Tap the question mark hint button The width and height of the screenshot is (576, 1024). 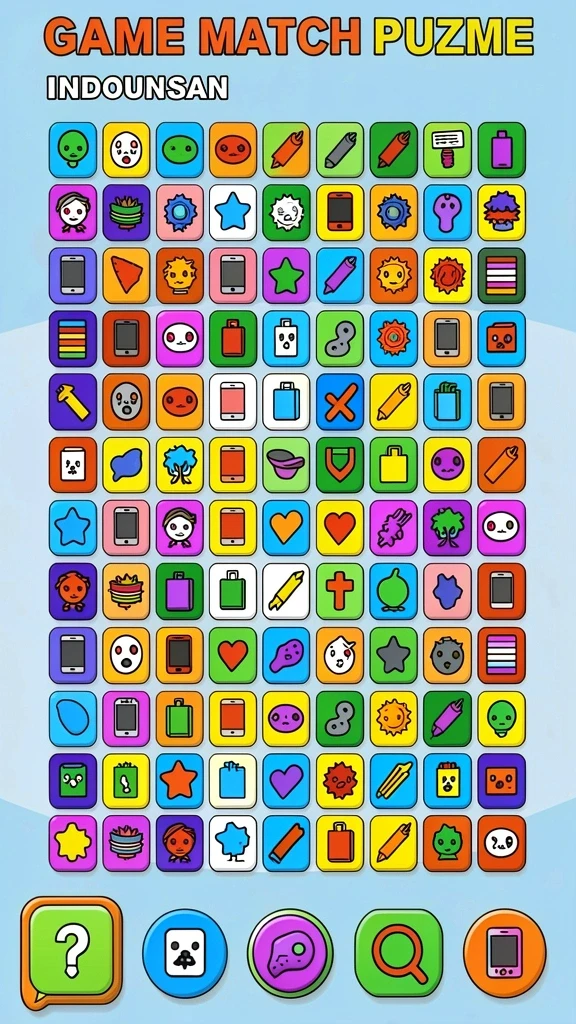(72, 952)
